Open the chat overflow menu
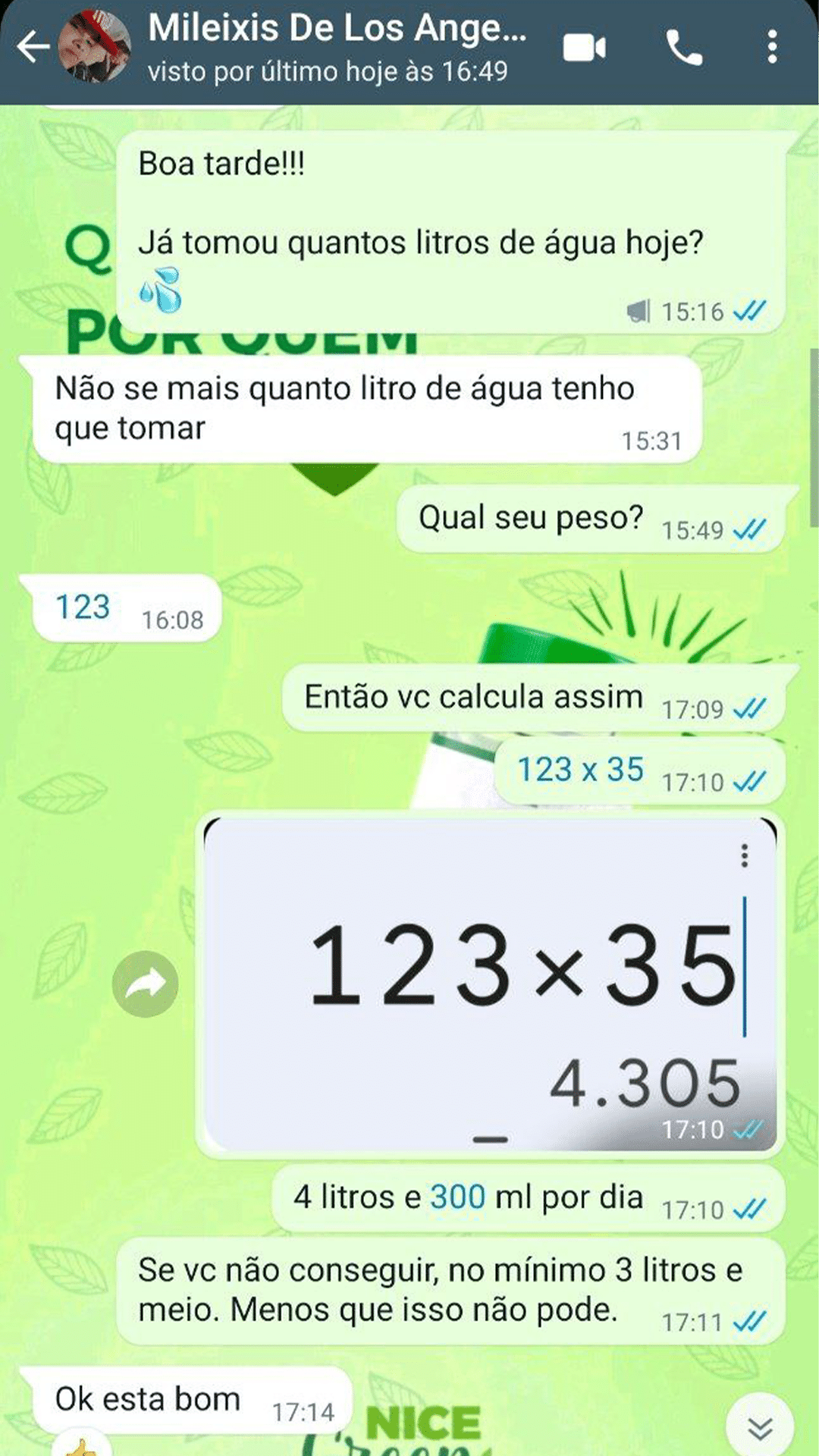This screenshot has height=1456, width=819. click(x=771, y=47)
